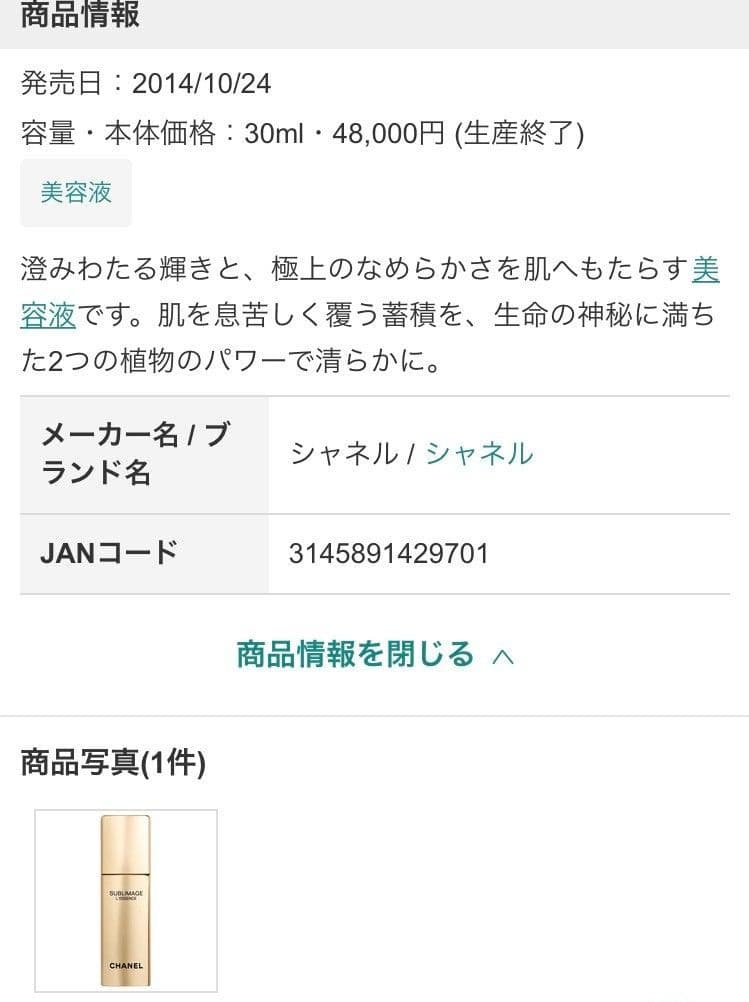This screenshot has width=749, height=1002.
Task: Select the JAN code 3145891429701
Action: tap(386, 554)
